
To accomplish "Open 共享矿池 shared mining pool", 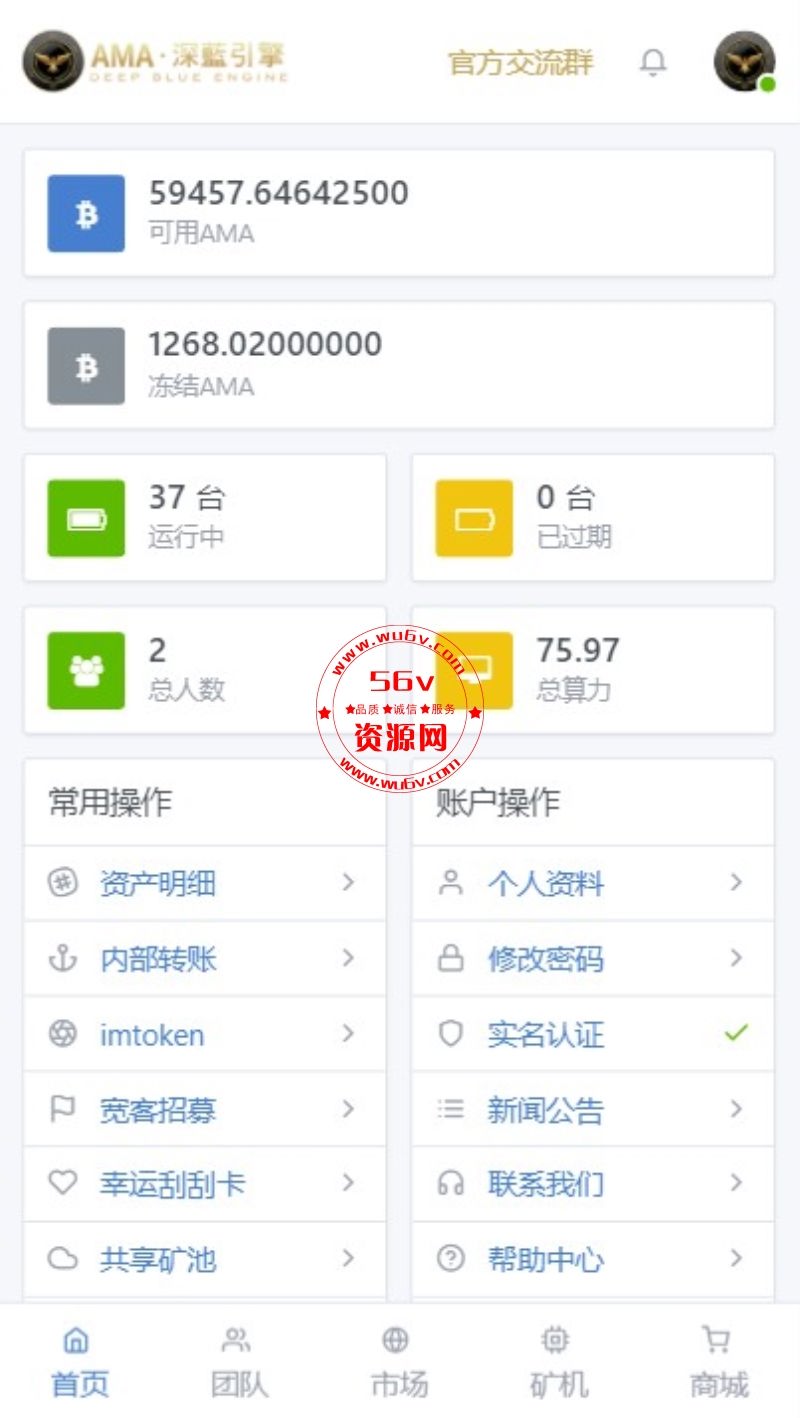I will tap(205, 1259).
